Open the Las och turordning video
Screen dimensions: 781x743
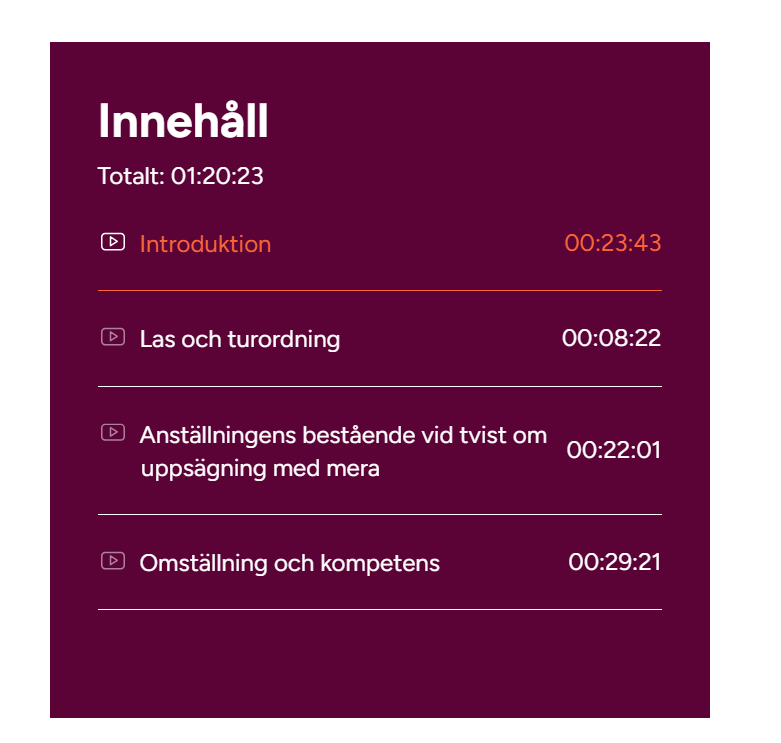point(240,339)
